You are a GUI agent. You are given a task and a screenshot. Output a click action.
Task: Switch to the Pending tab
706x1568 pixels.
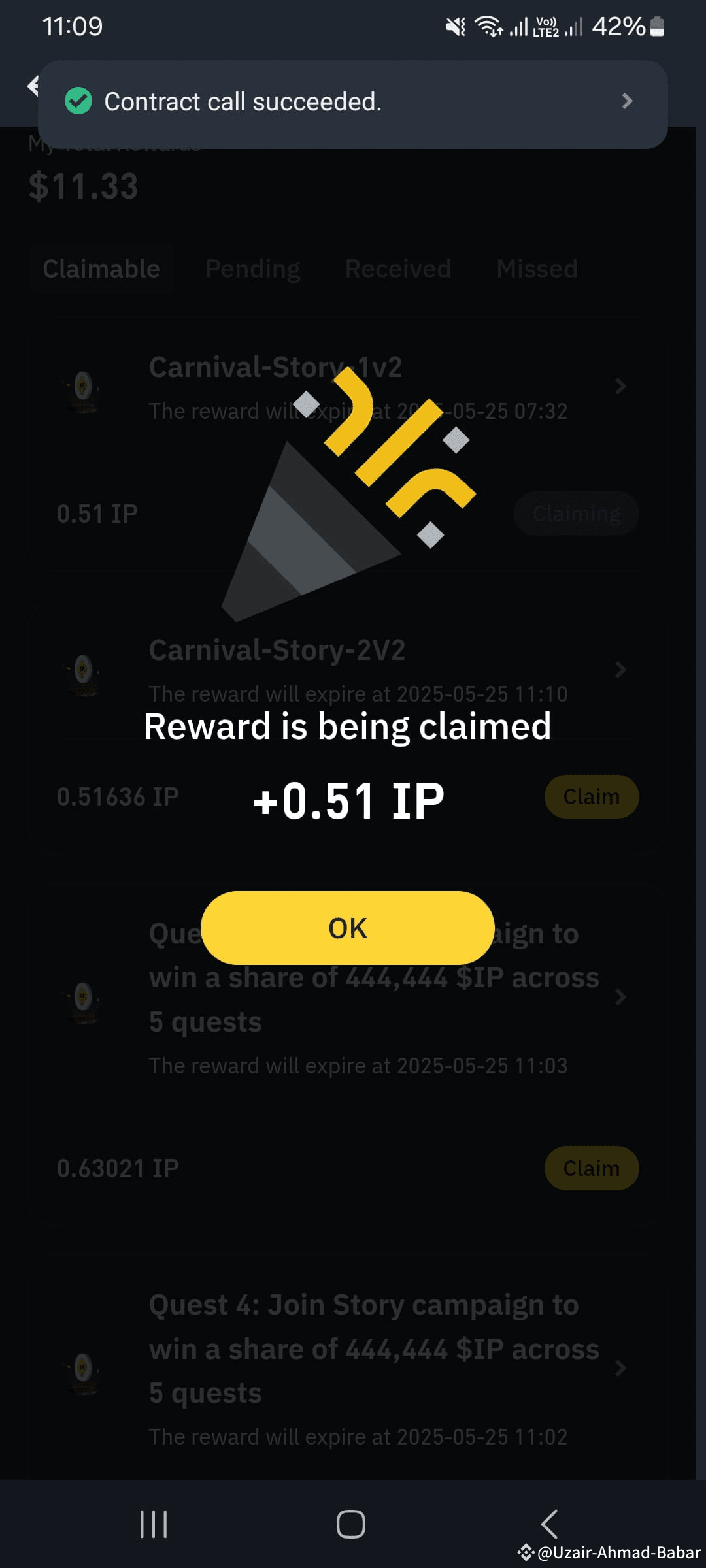click(x=252, y=268)
